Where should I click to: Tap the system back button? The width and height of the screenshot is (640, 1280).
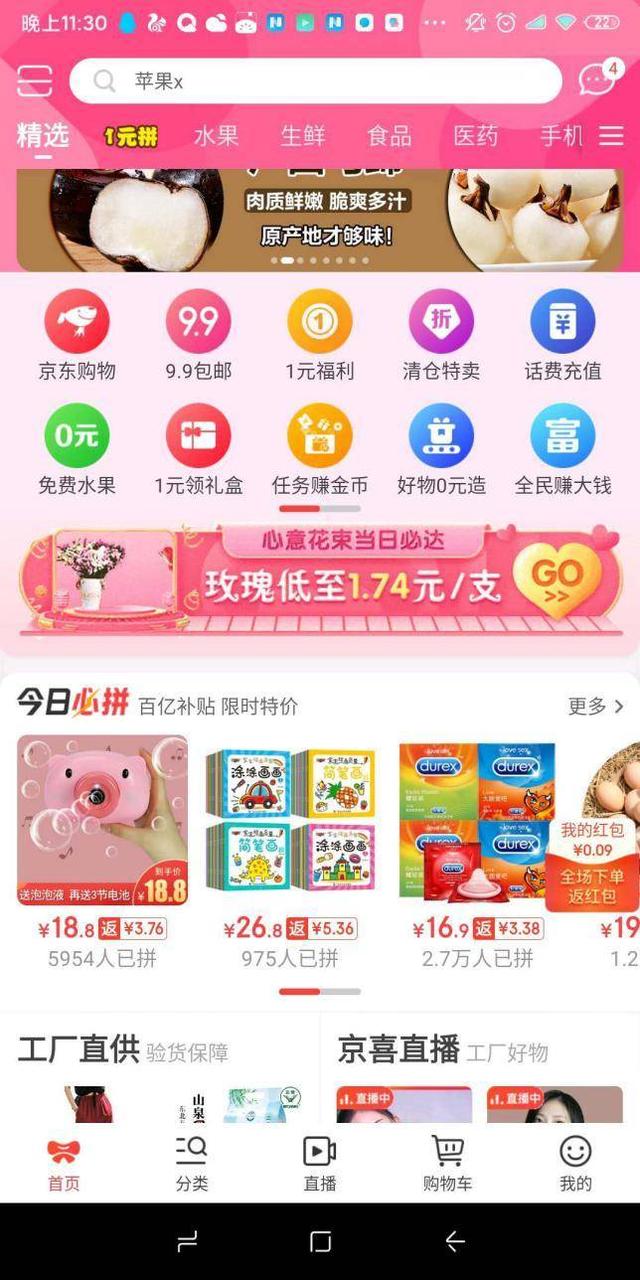point(455,1241)
